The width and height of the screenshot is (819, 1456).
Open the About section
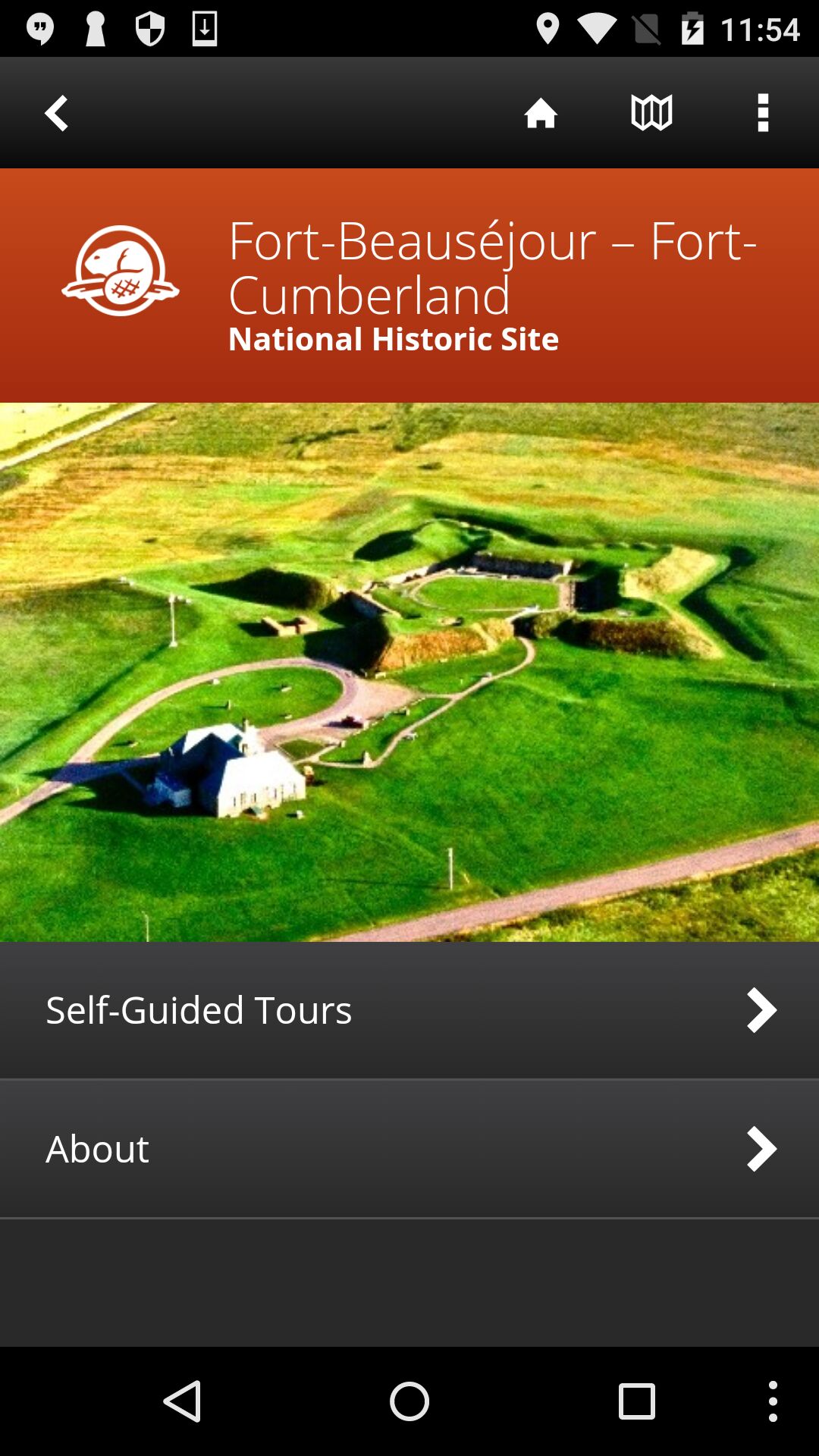(x=409, y=1149)
